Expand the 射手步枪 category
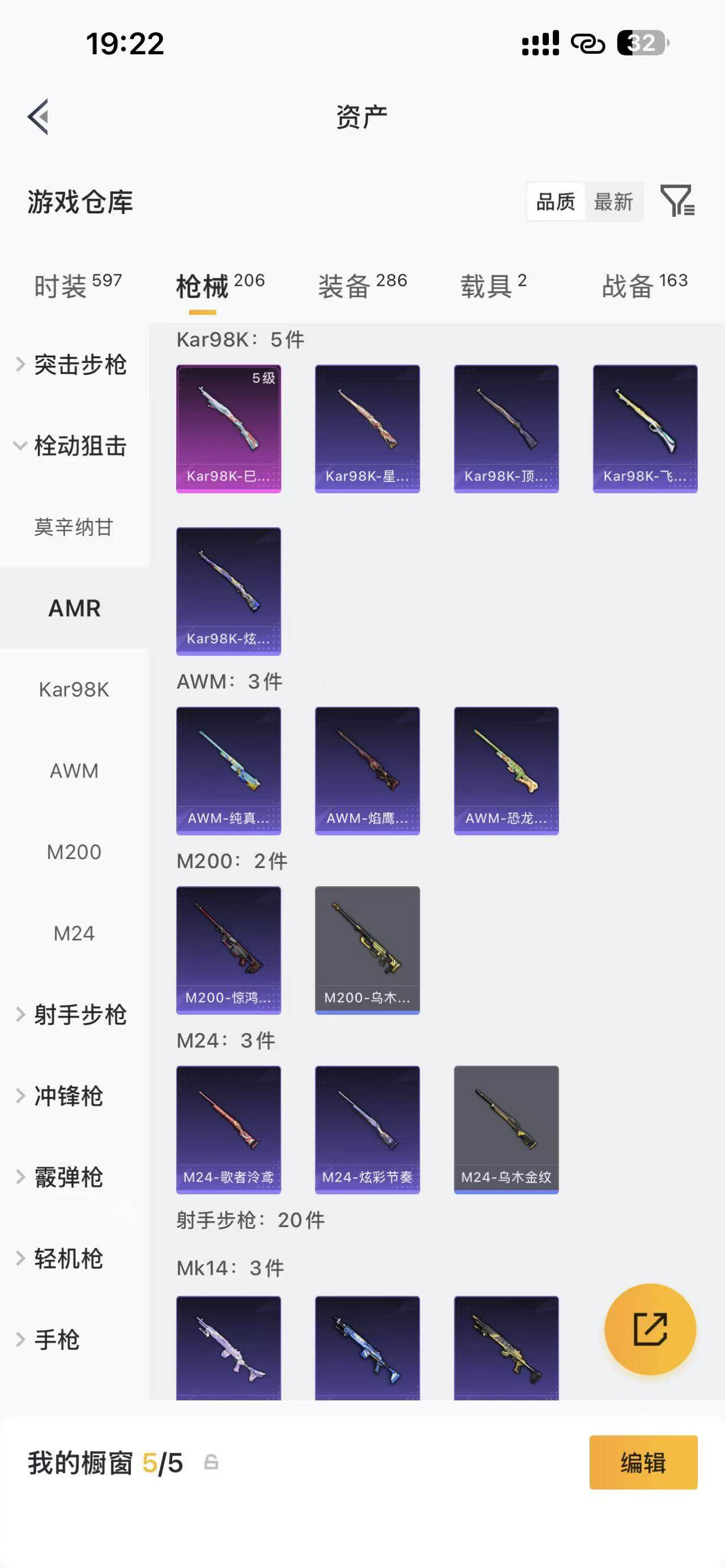Viewport: 725px width, 1568px height. (73, 1015)
